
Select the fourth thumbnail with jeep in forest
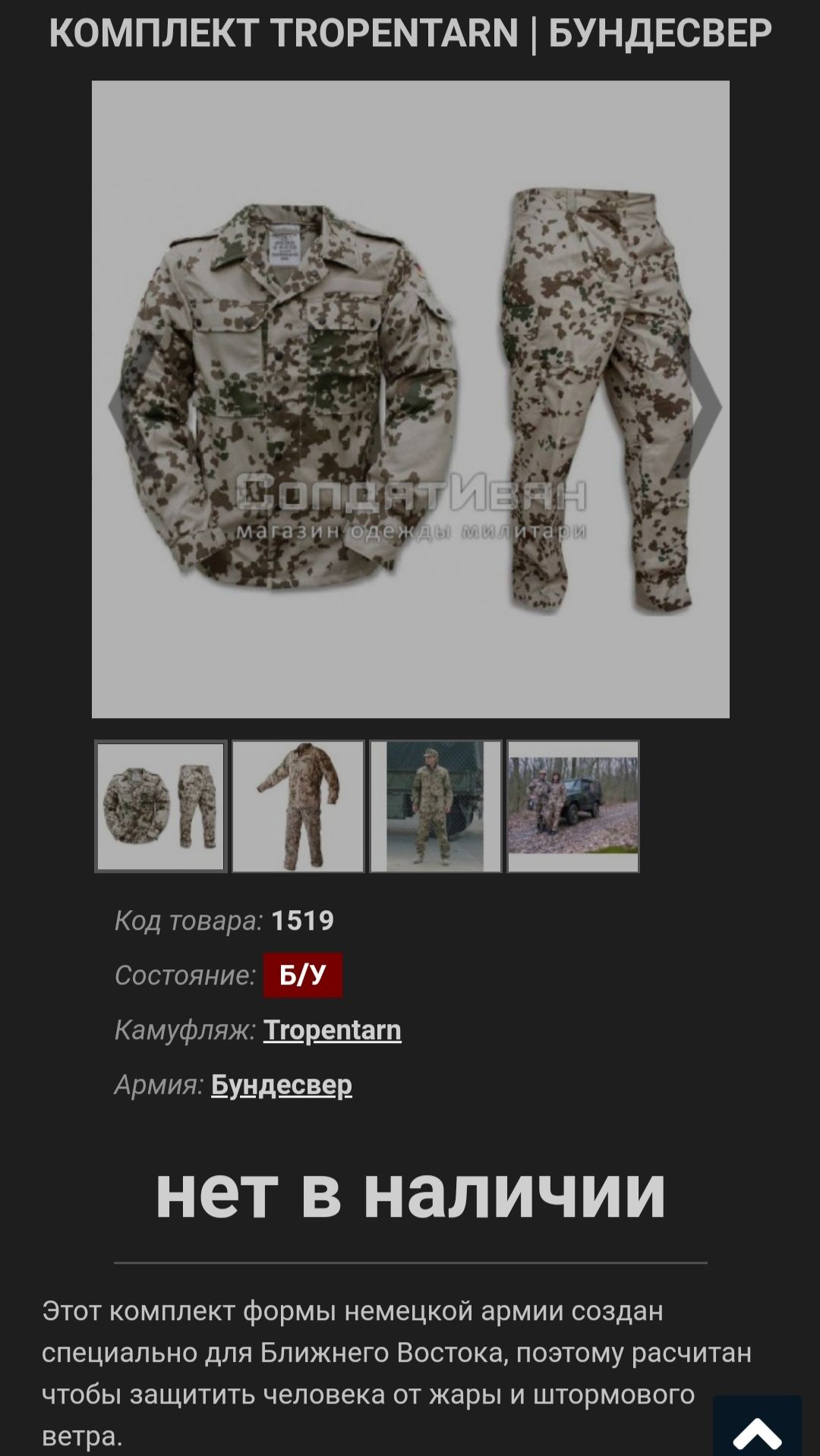pos(573,806)
